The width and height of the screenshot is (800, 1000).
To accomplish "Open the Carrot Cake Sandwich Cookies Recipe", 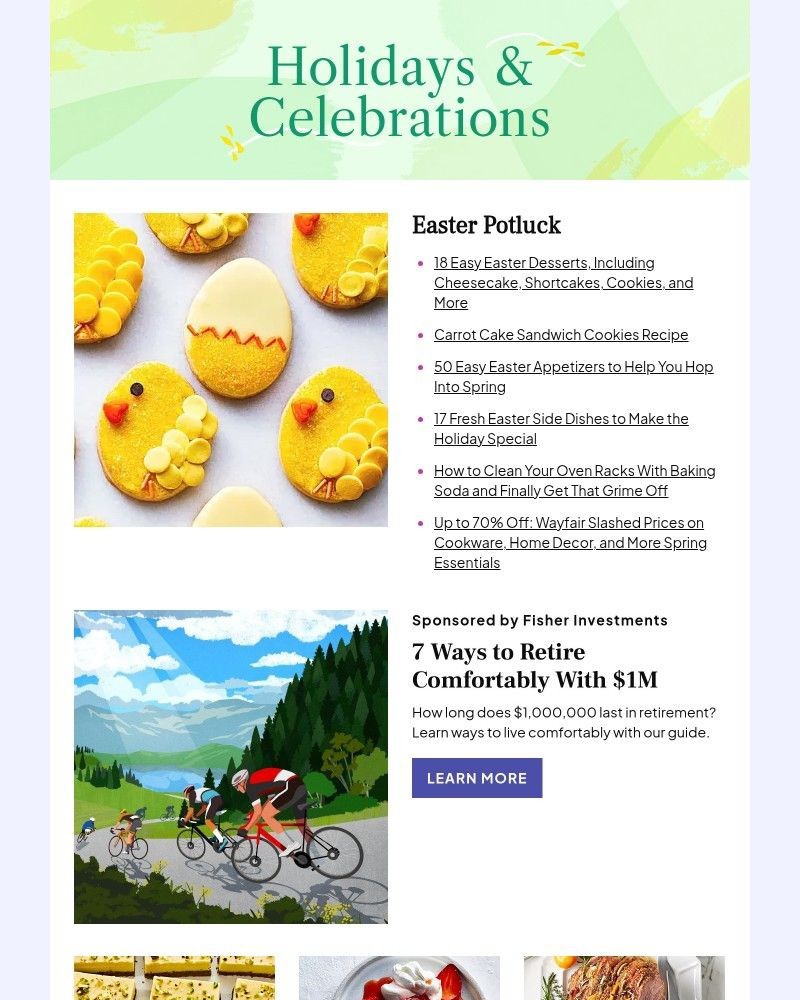I will click(560, 334).
